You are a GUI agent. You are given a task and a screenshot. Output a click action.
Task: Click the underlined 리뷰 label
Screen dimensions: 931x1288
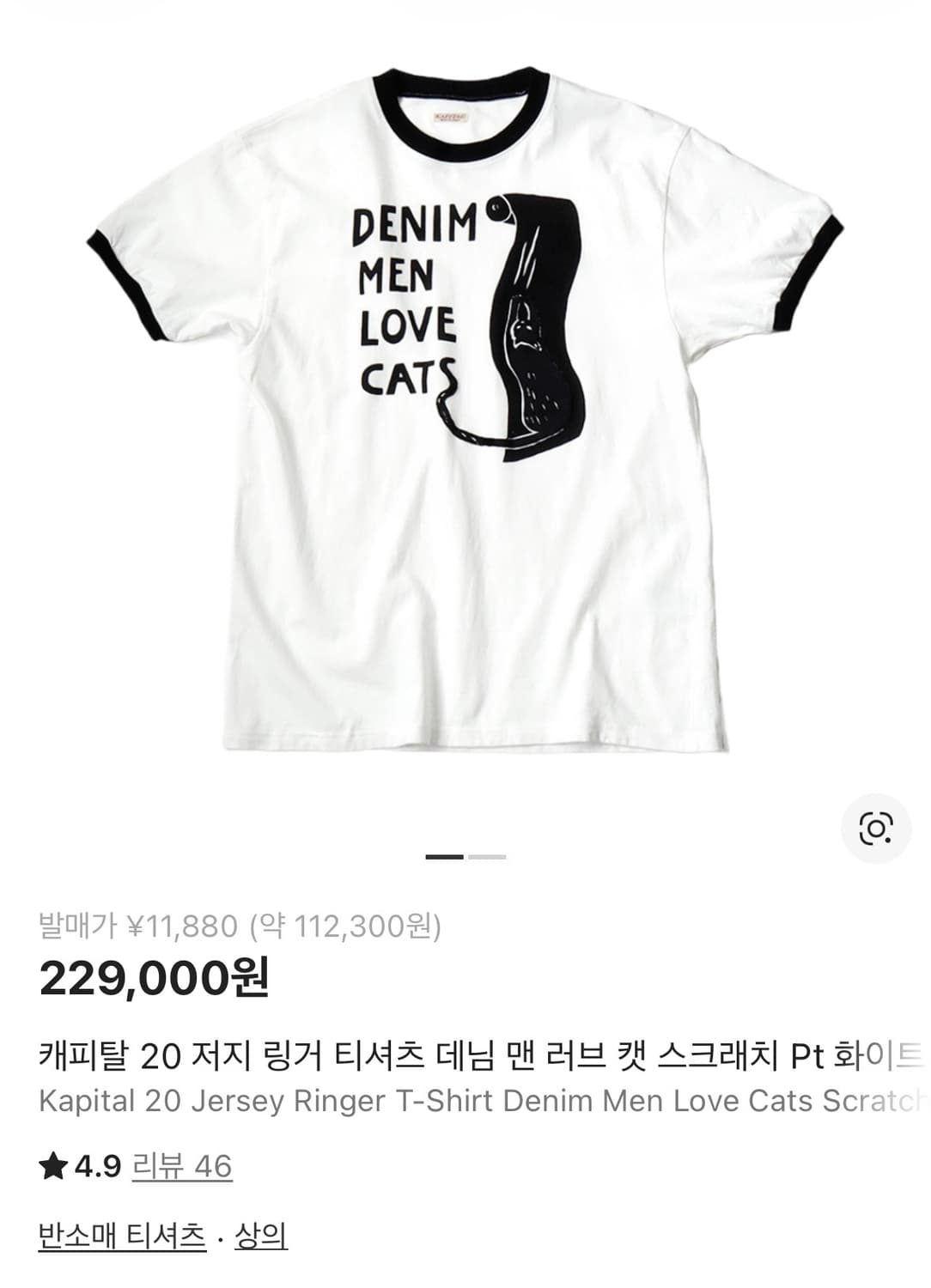point(155,1164)
